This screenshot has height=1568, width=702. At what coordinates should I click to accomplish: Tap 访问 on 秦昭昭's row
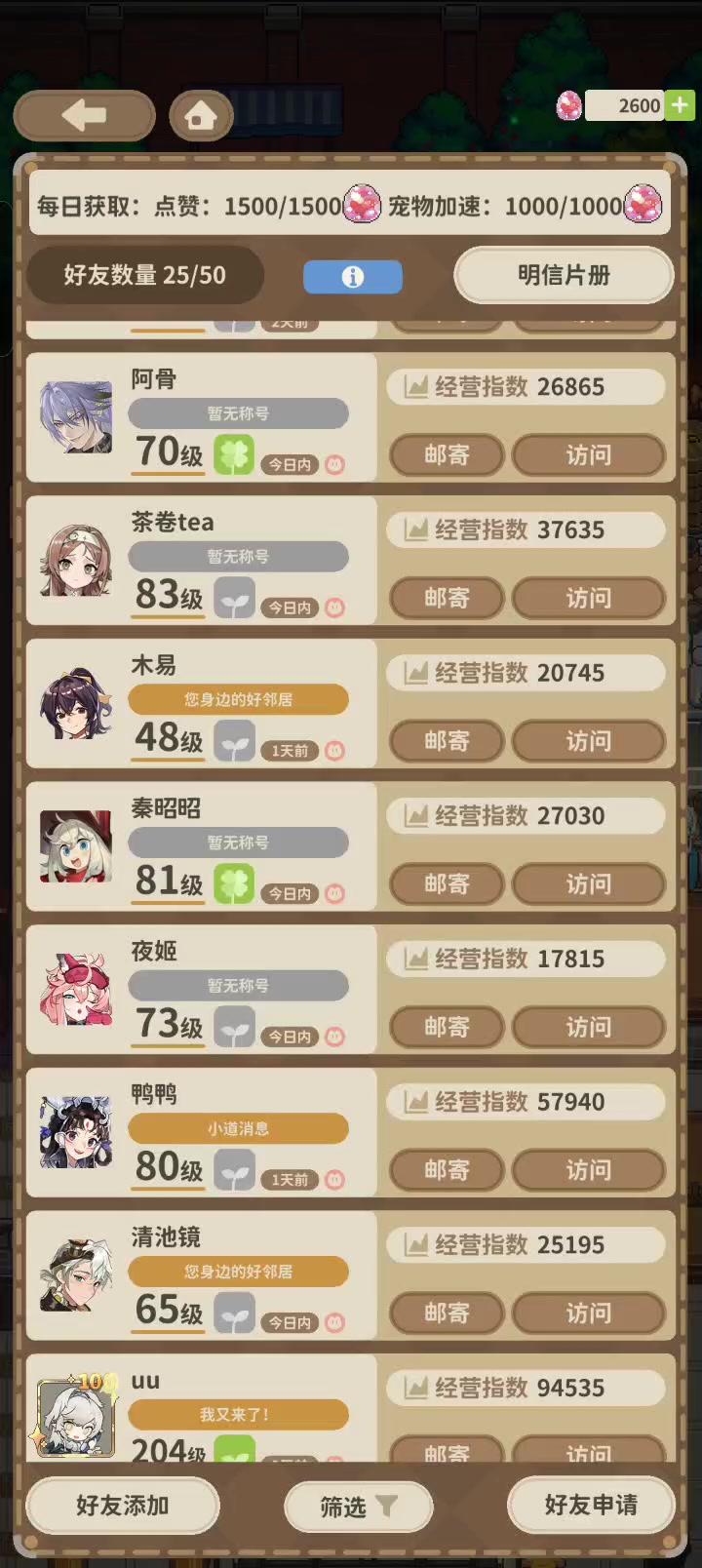click(x=588, y=884)
